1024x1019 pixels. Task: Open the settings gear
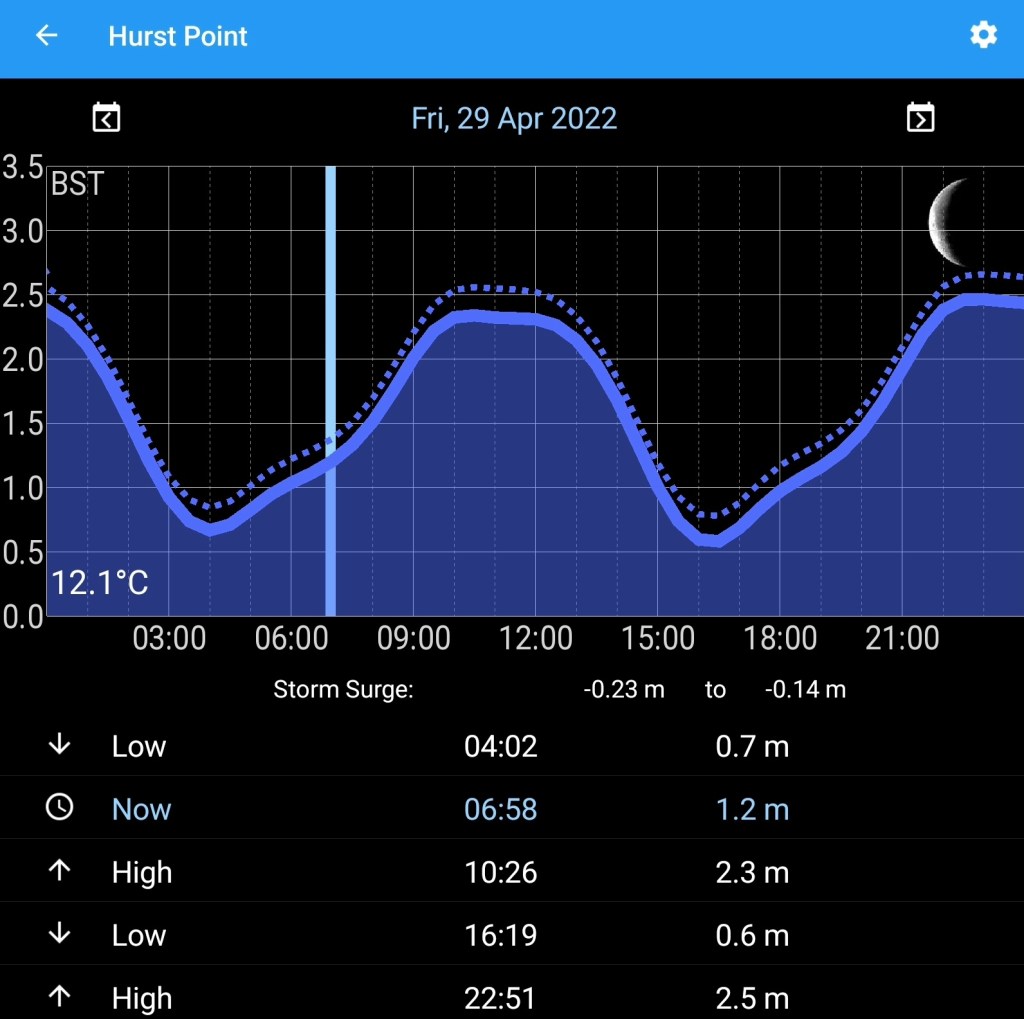tap(983, 36)
